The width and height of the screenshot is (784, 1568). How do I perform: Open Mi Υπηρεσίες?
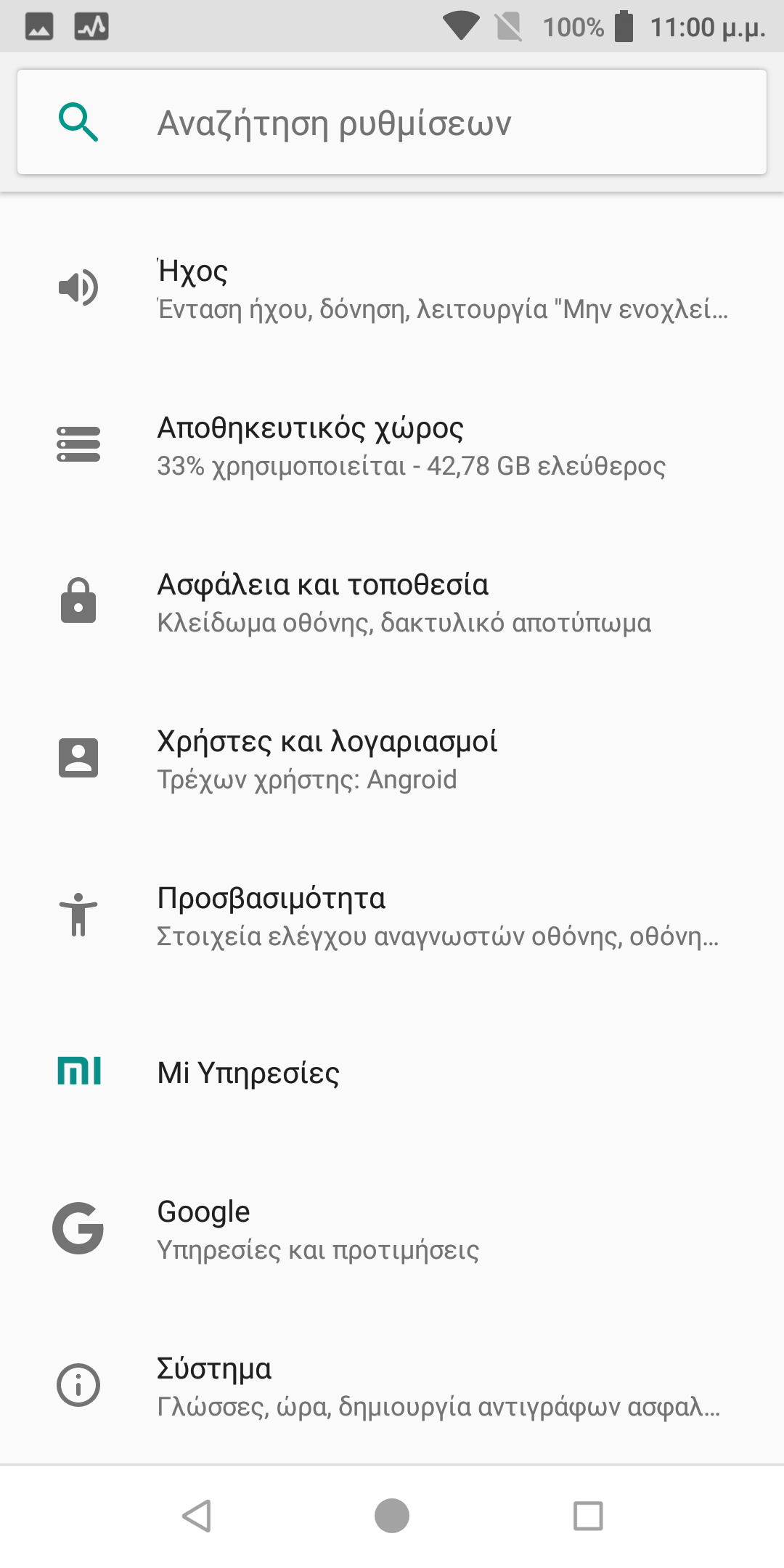click(x=392, y=1073)
